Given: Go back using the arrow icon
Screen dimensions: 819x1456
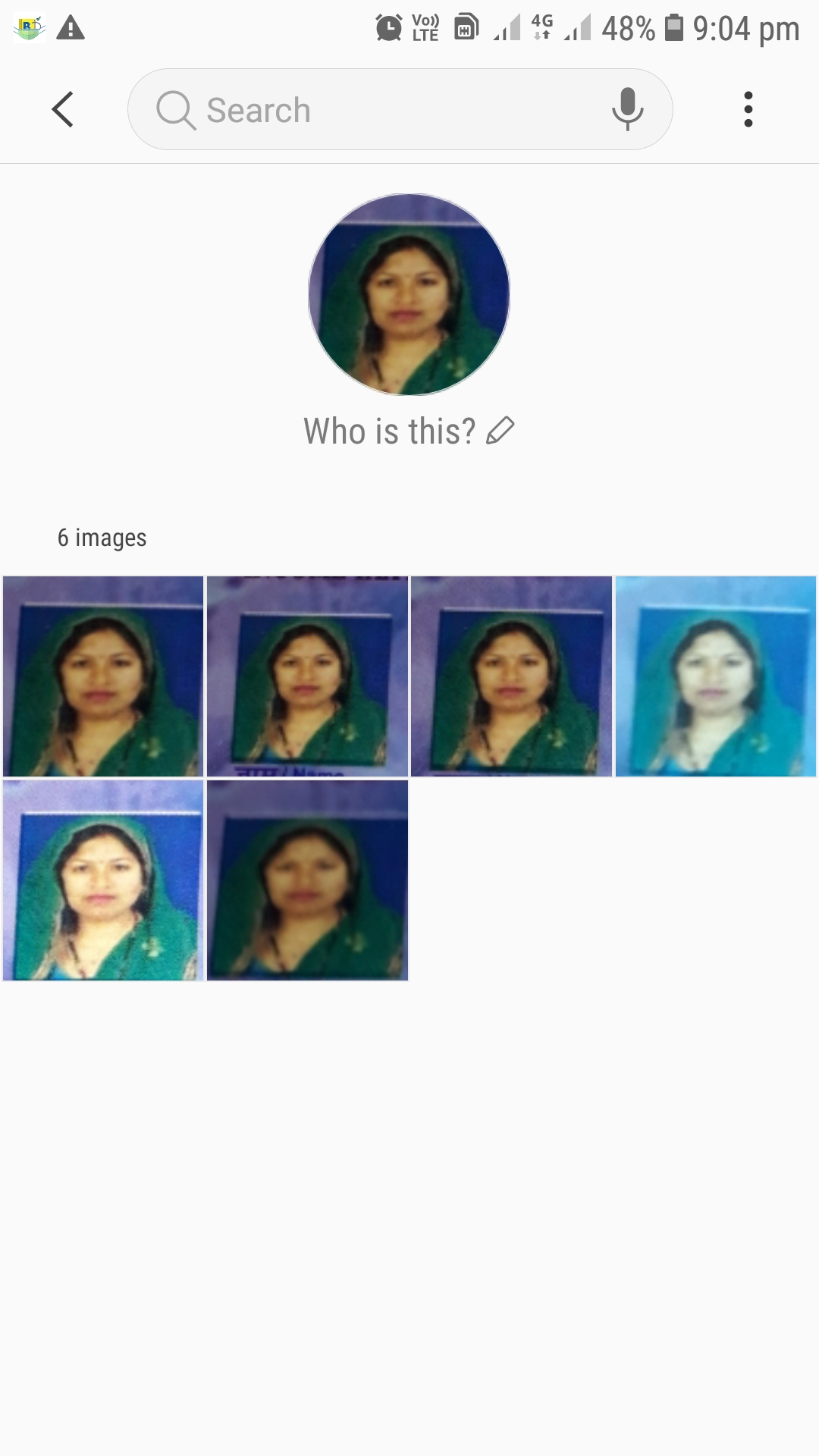Looking at the screenshot, I should (63, 109).
